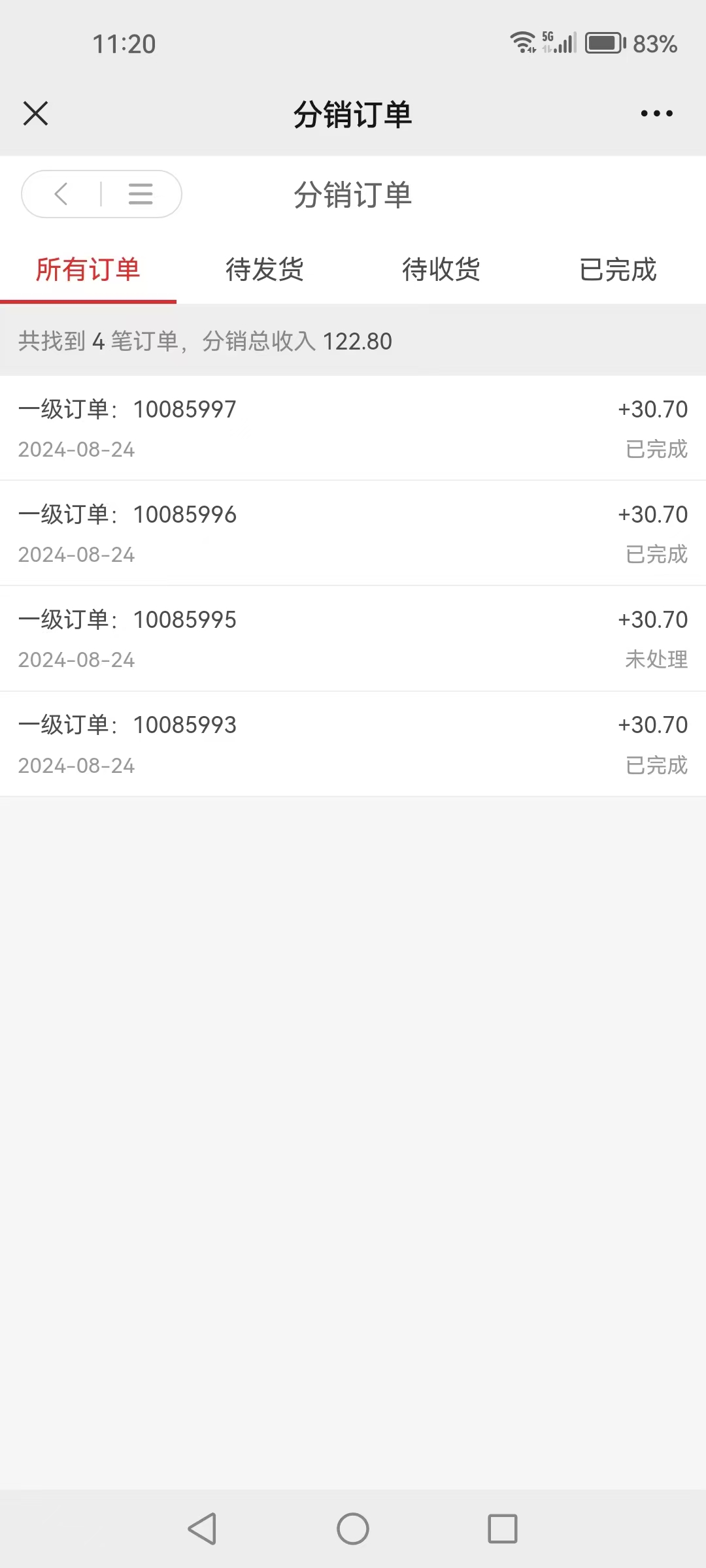Open the hamburger menu icon
Screen dimensions: 706x1568
click(141, 194)
